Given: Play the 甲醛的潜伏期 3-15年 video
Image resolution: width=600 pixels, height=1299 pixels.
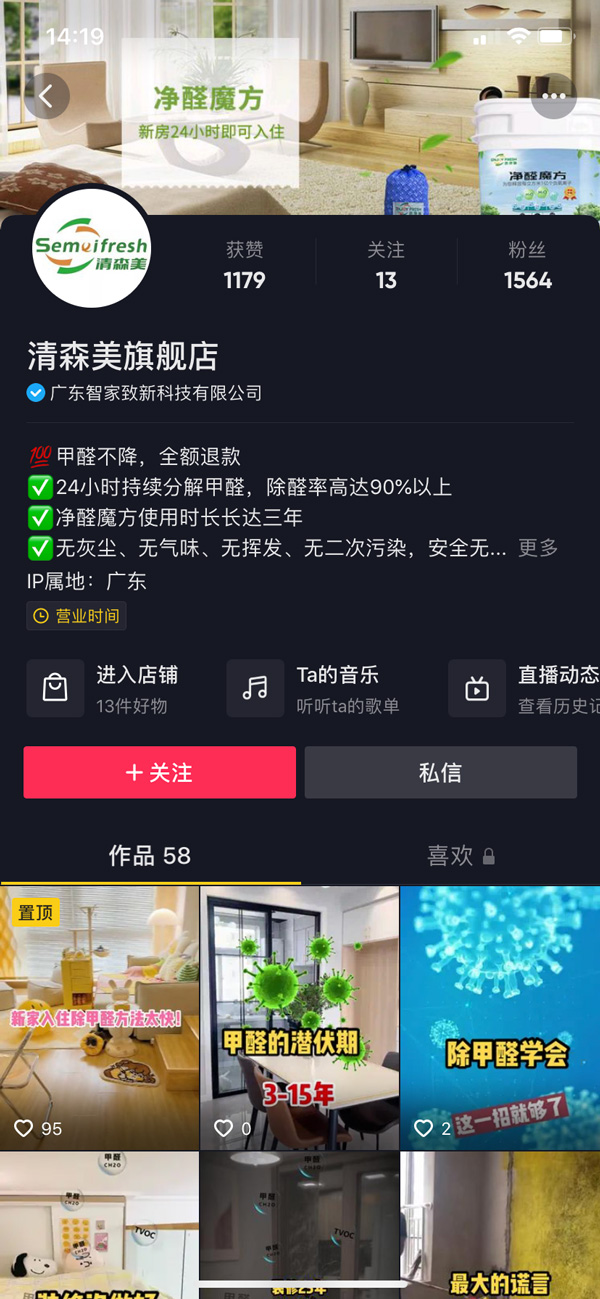Looking at the screenshot, I should point(299,1017).
